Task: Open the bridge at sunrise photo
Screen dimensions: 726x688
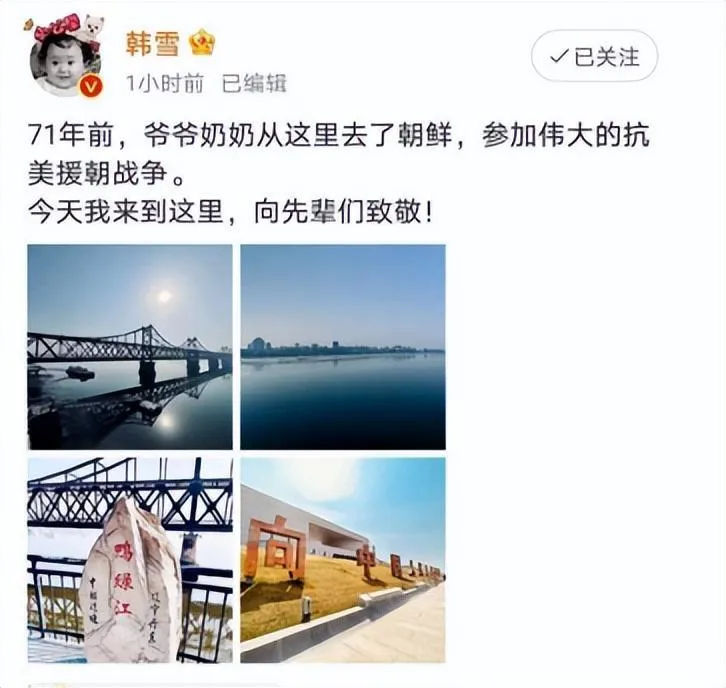Action: [130, 347]
